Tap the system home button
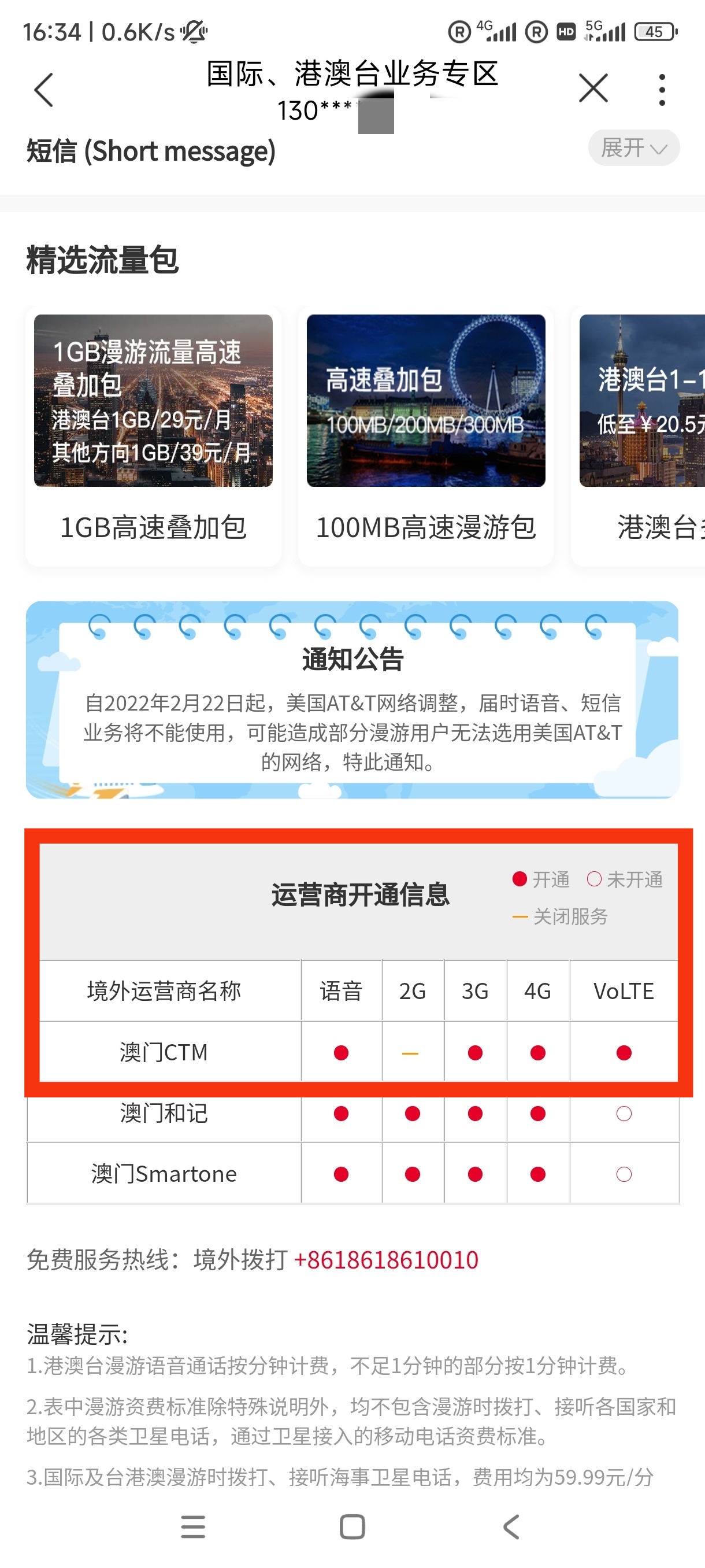This screenshot has height=1568, width=705. tap(352, 1526)
